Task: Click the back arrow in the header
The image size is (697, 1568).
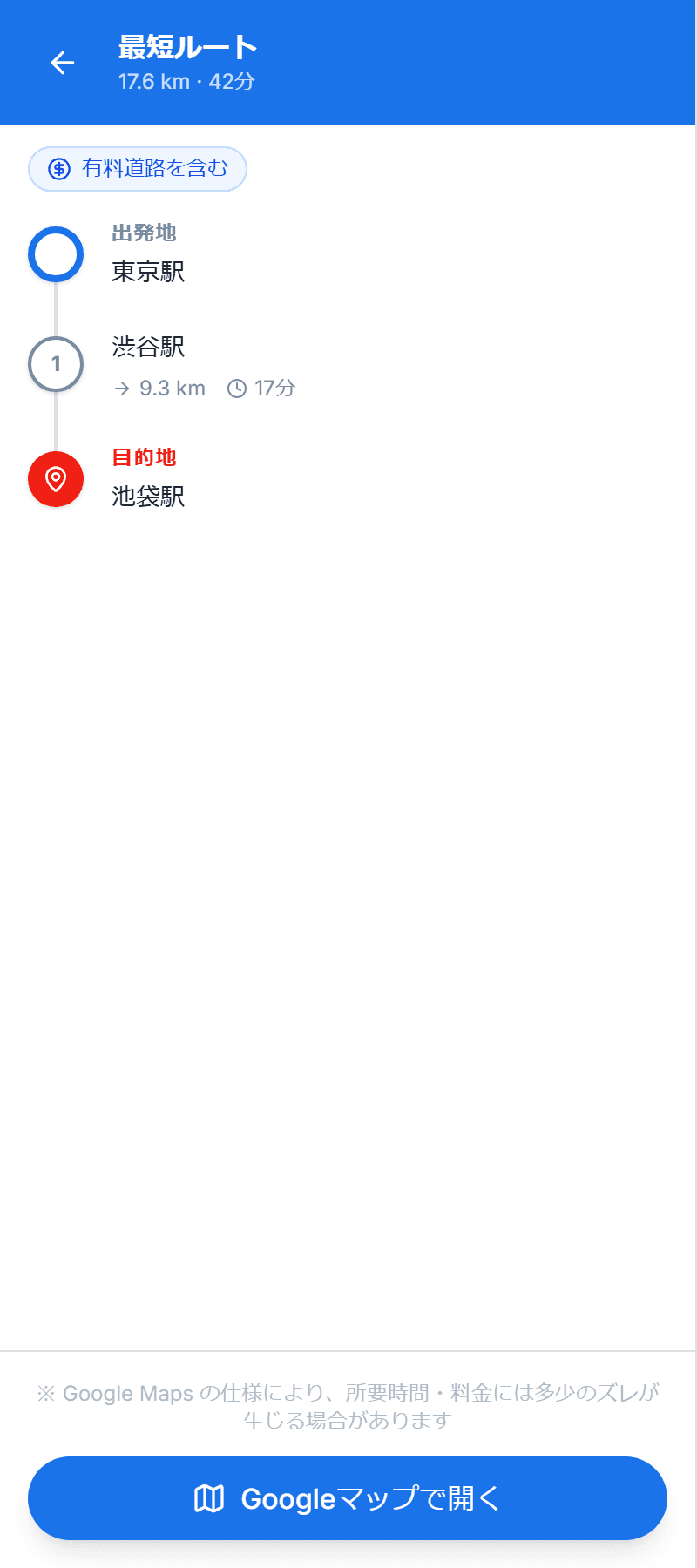Action: (x=62, y=63)
